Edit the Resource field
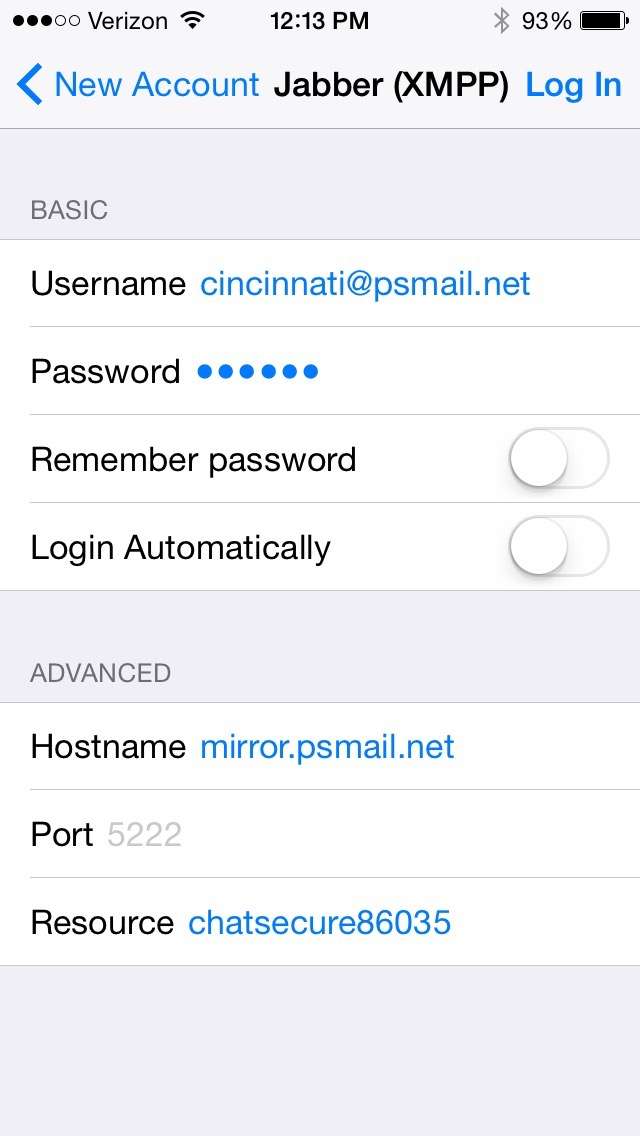Viewport: 640px width, 1136px height. pyautogui.click(x=320, y=922)
